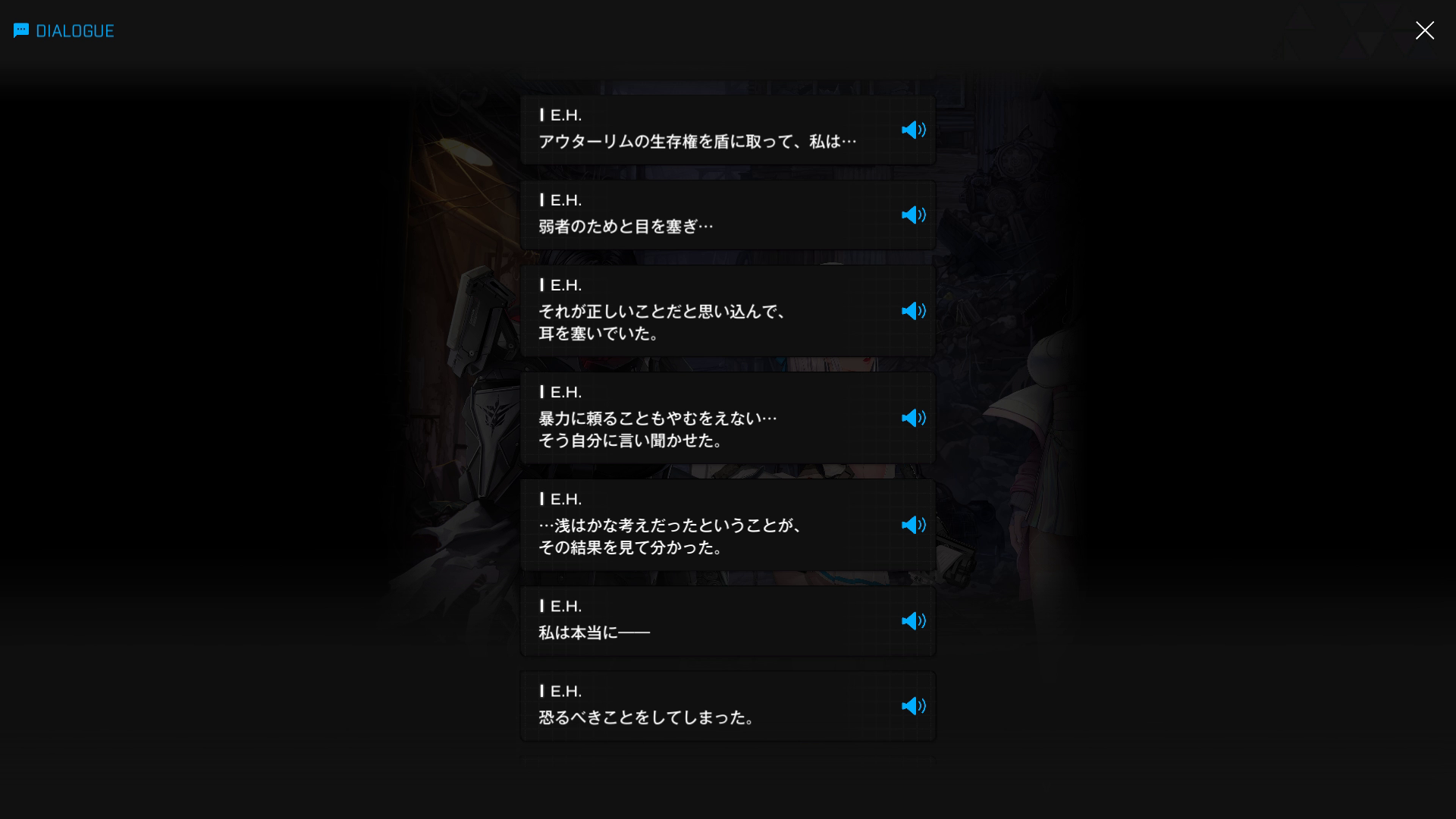Close the dialogue log
The width and height of the screenshot is (1456, 819).
pos(1424,30)
